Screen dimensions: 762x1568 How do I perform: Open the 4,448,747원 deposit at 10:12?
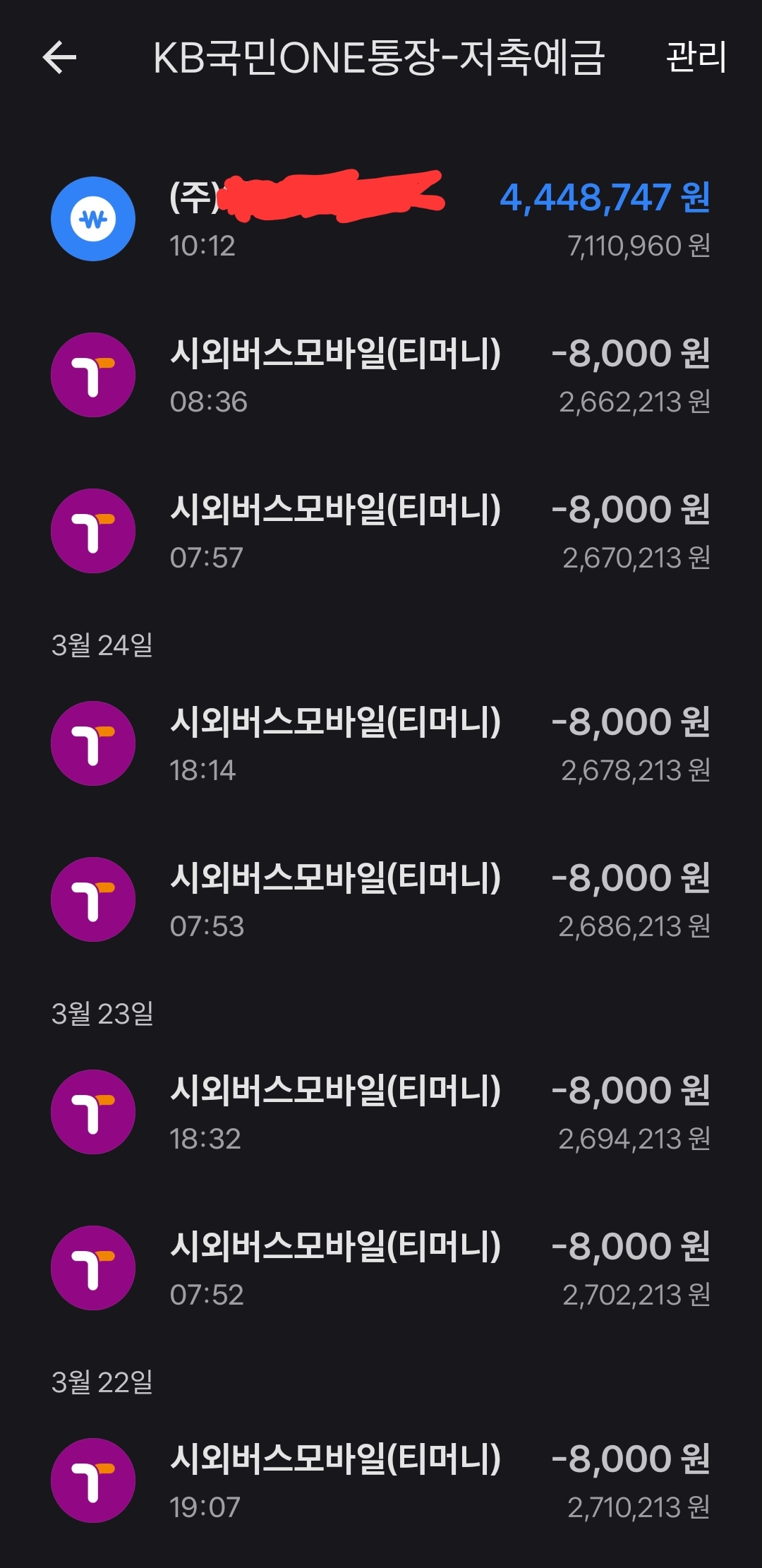[381, 219]
